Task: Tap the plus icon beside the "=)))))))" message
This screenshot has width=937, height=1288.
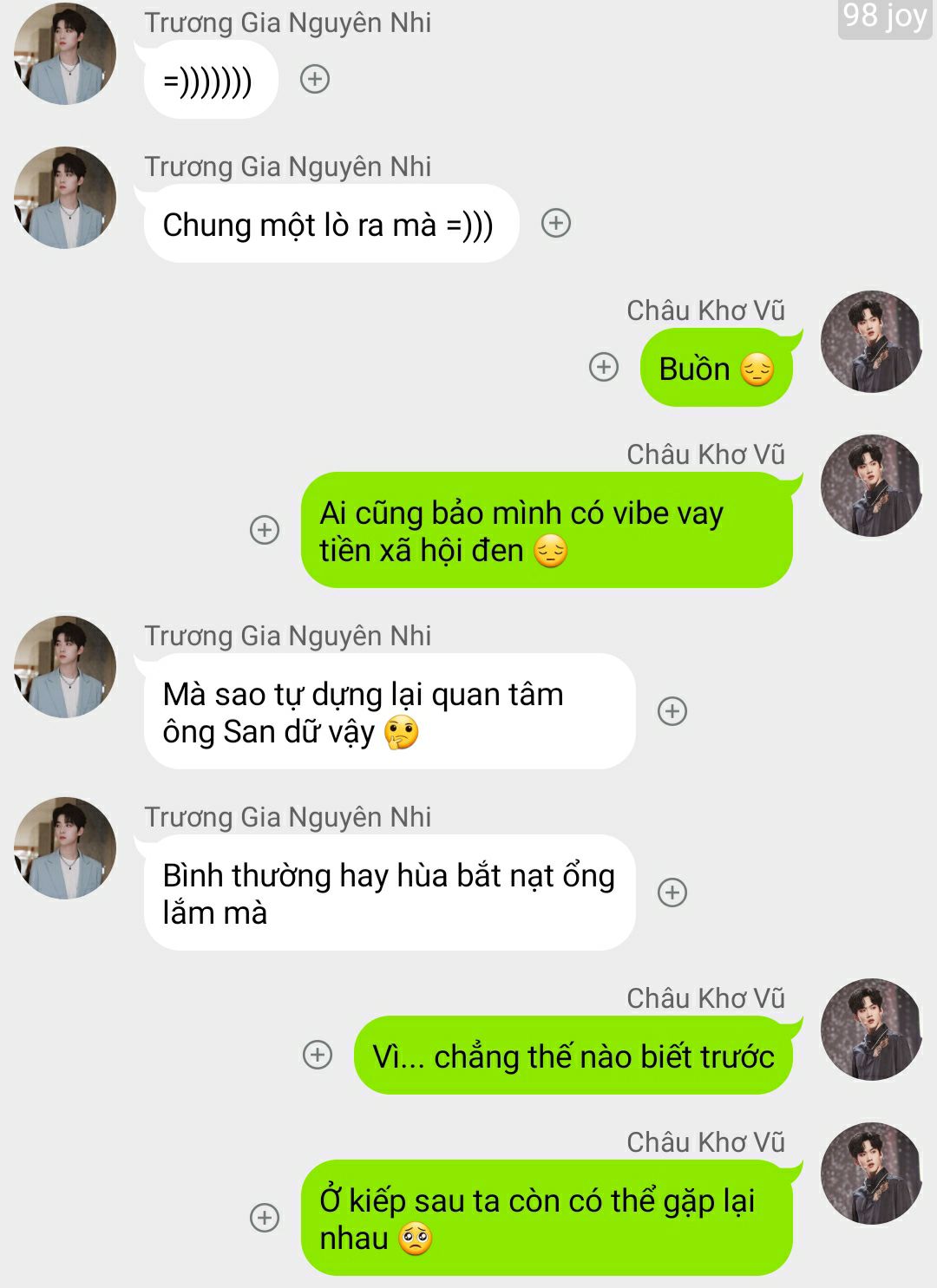Action: coord(315,80)
